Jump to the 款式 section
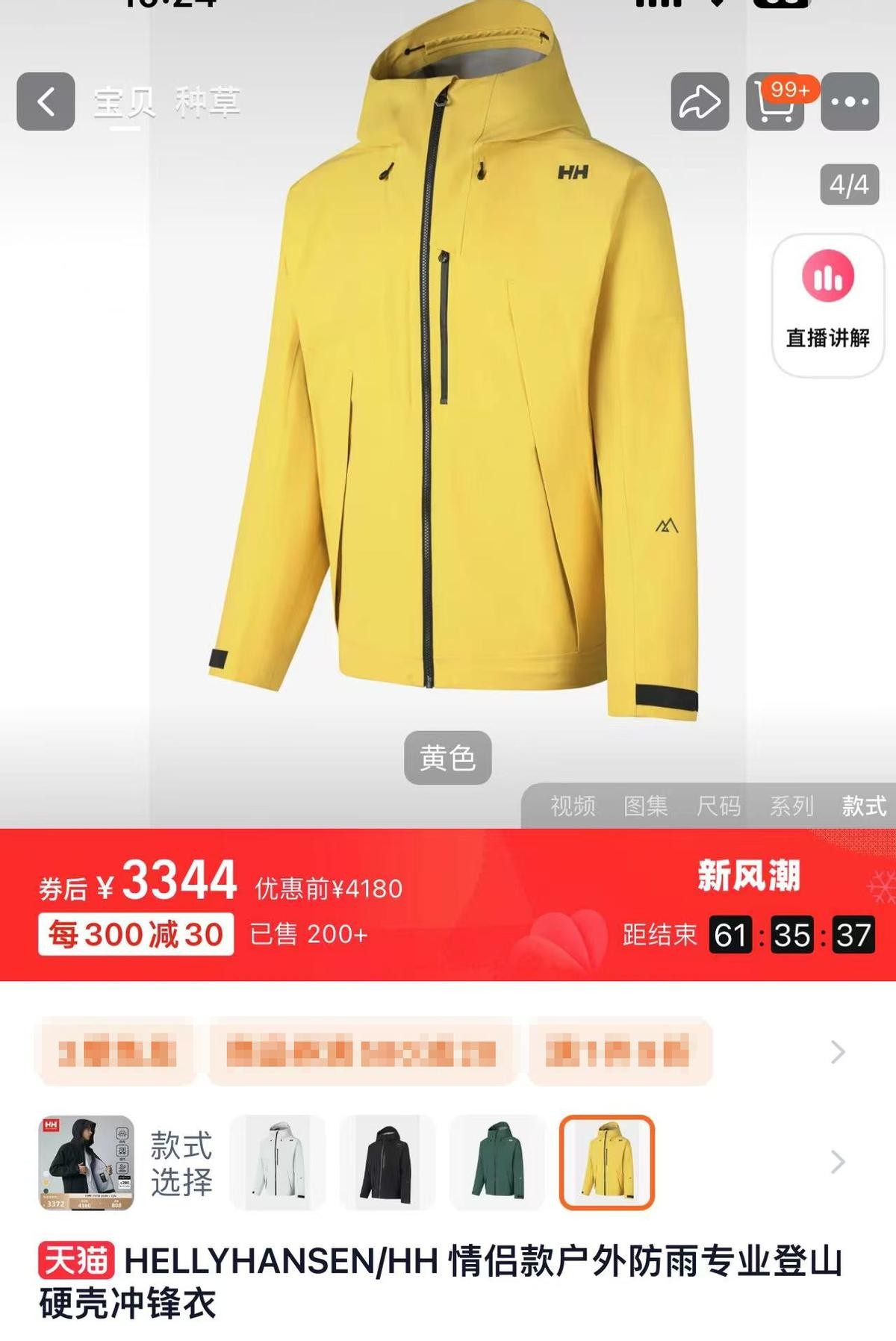 864,806
